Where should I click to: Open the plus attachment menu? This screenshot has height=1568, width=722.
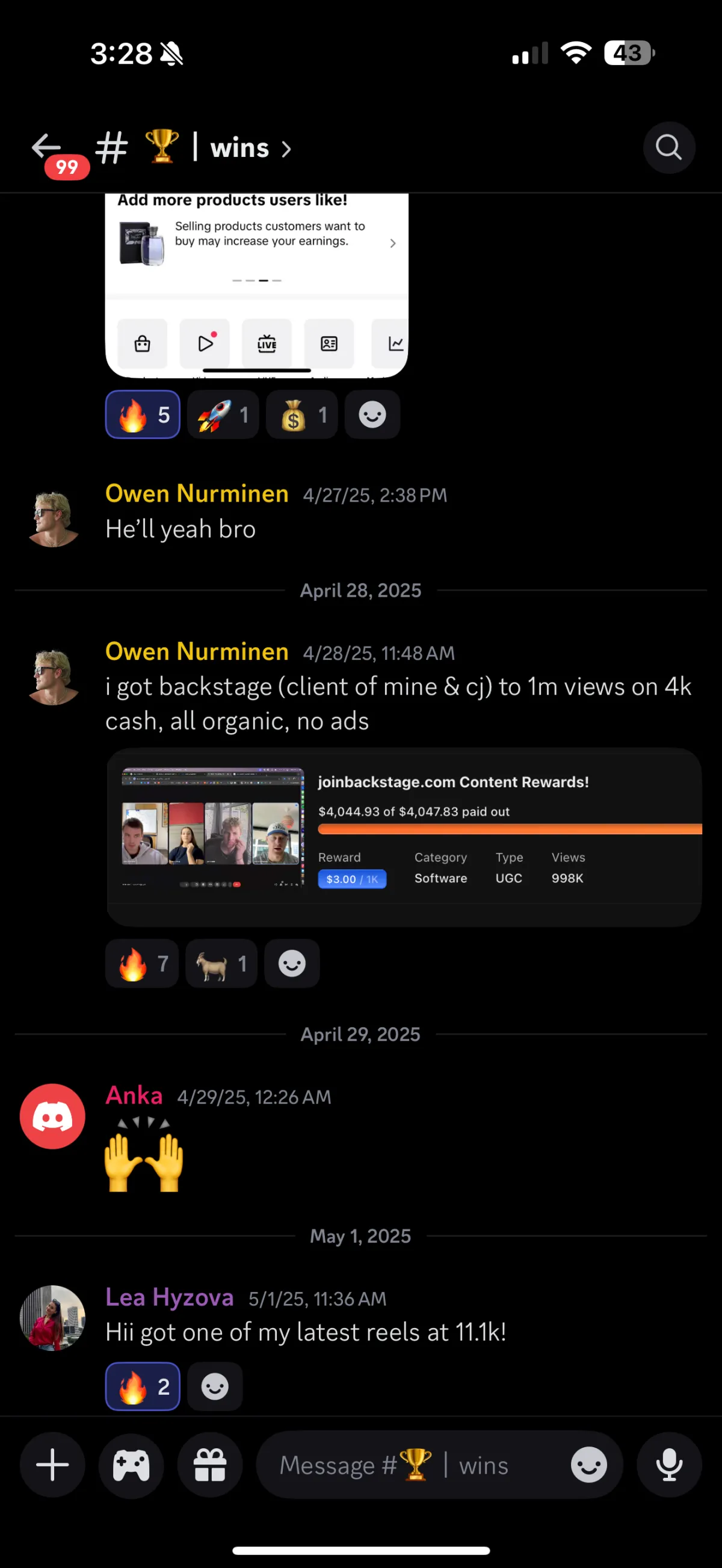click(52, 1465)
